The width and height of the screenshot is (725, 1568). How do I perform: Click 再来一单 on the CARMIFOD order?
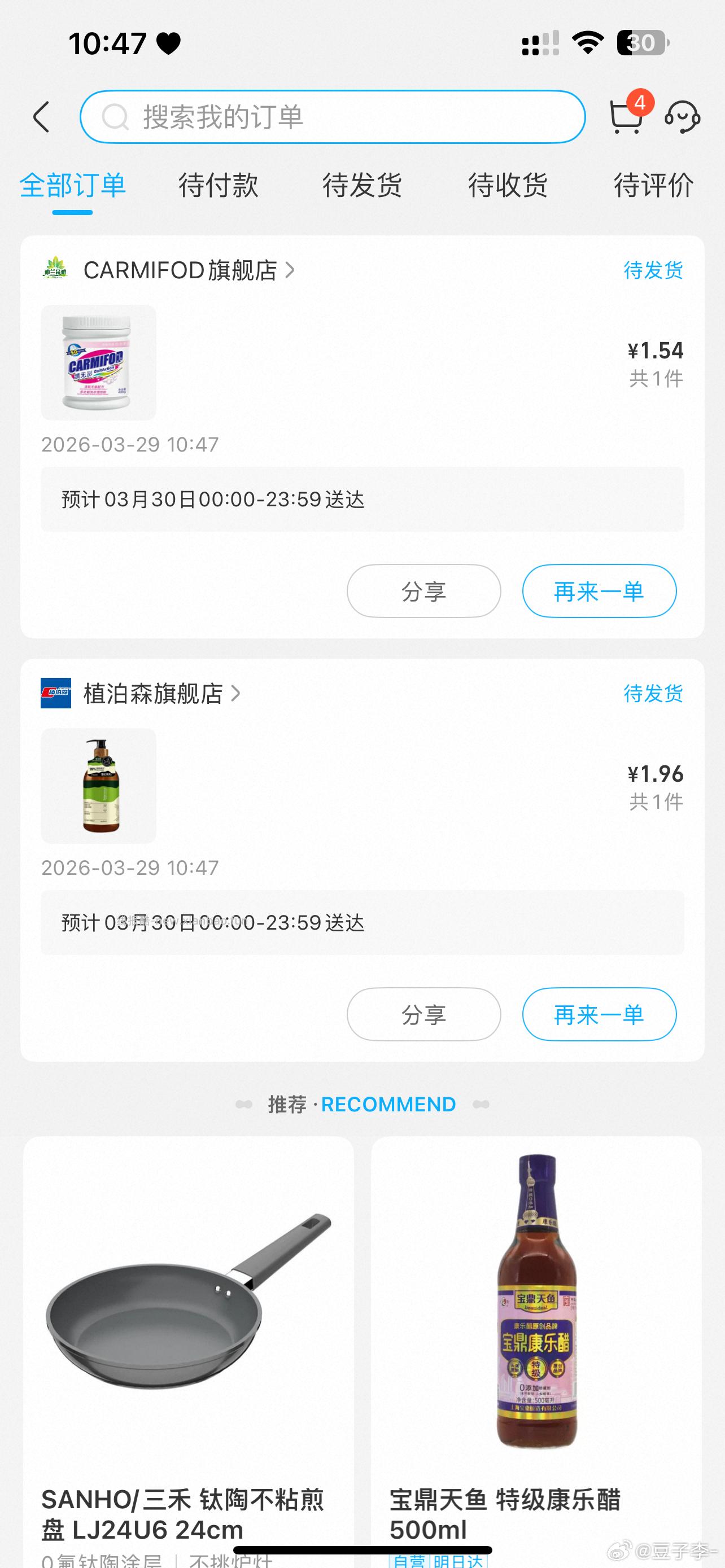click(598, 590)
